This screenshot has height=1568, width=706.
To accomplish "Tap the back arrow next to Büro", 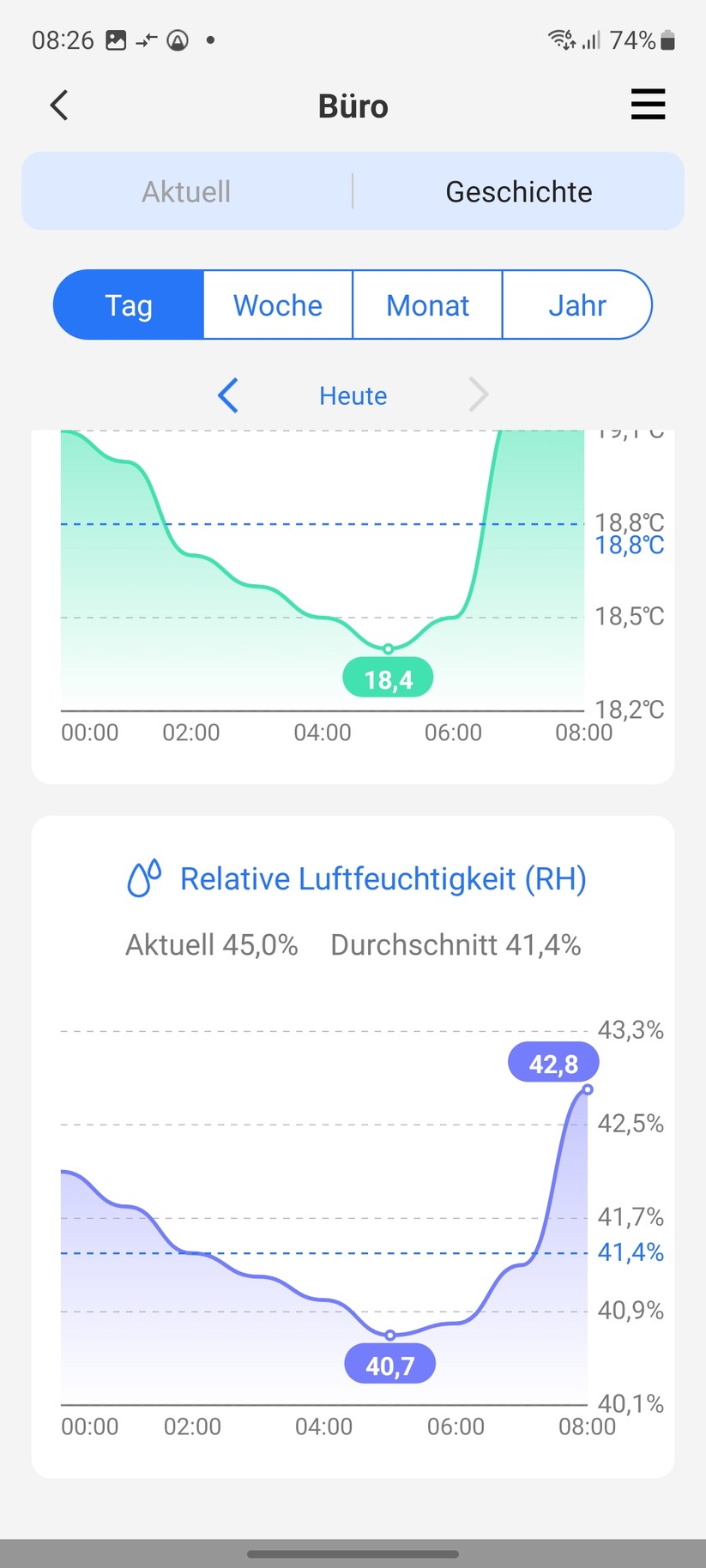I will click(58, 105).
